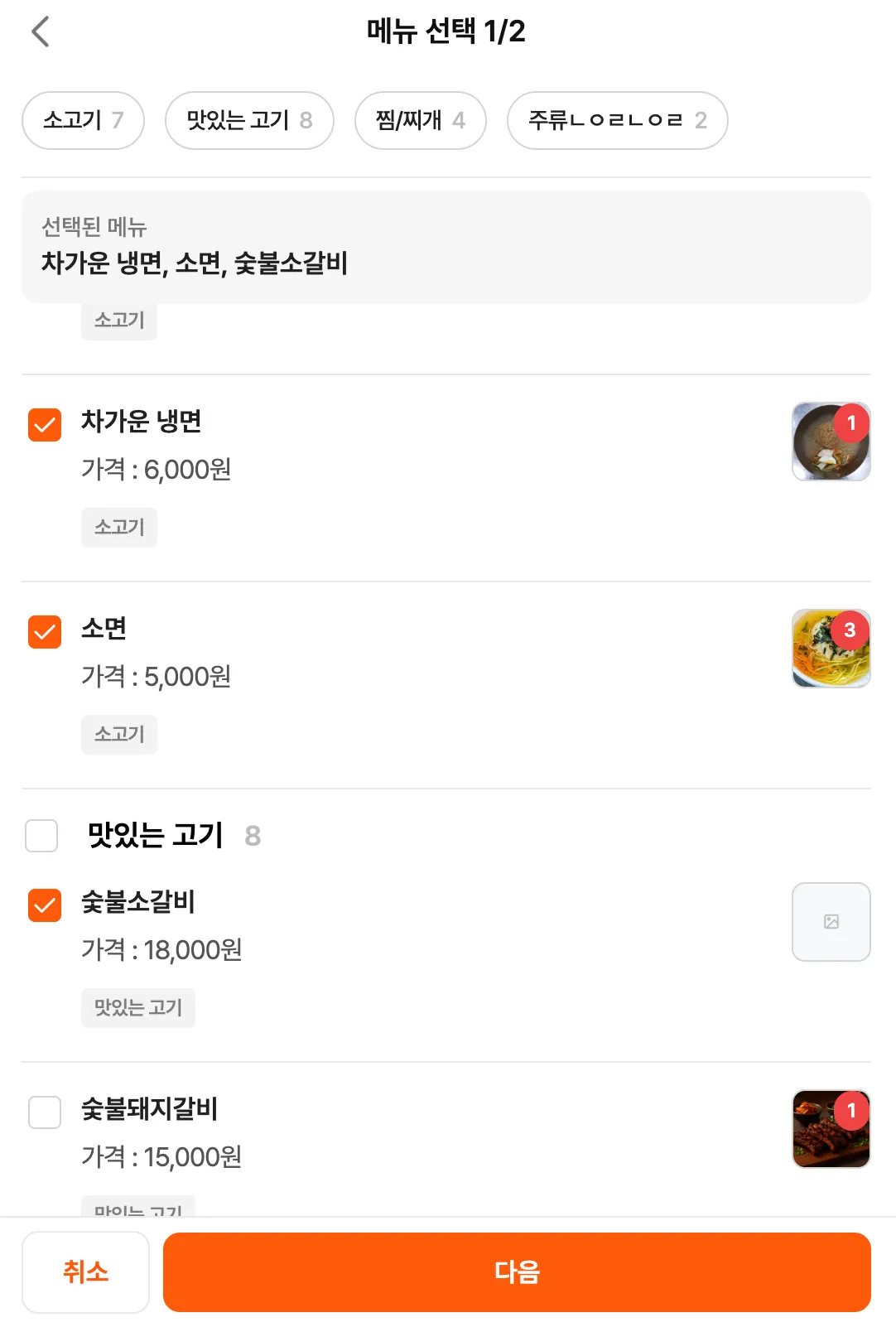
Task: Enlarge the 숯불돼지갈비 photo
Action: [831, 1129]
